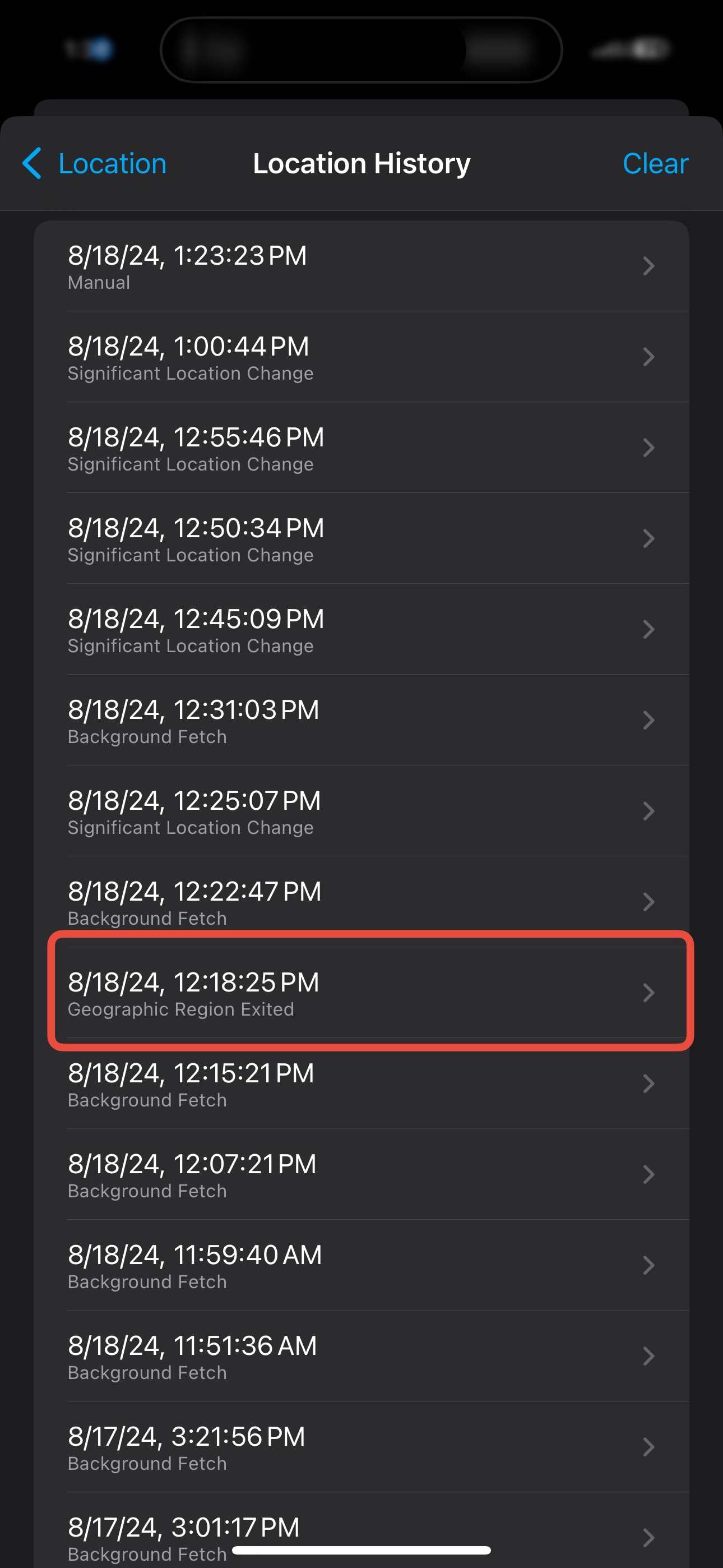The image size is (723, 1568).
Task: Click the chevron on the 8/17/24, 3:21:56 PM row
Action: pyautogui.click(x=649, y=1447)
